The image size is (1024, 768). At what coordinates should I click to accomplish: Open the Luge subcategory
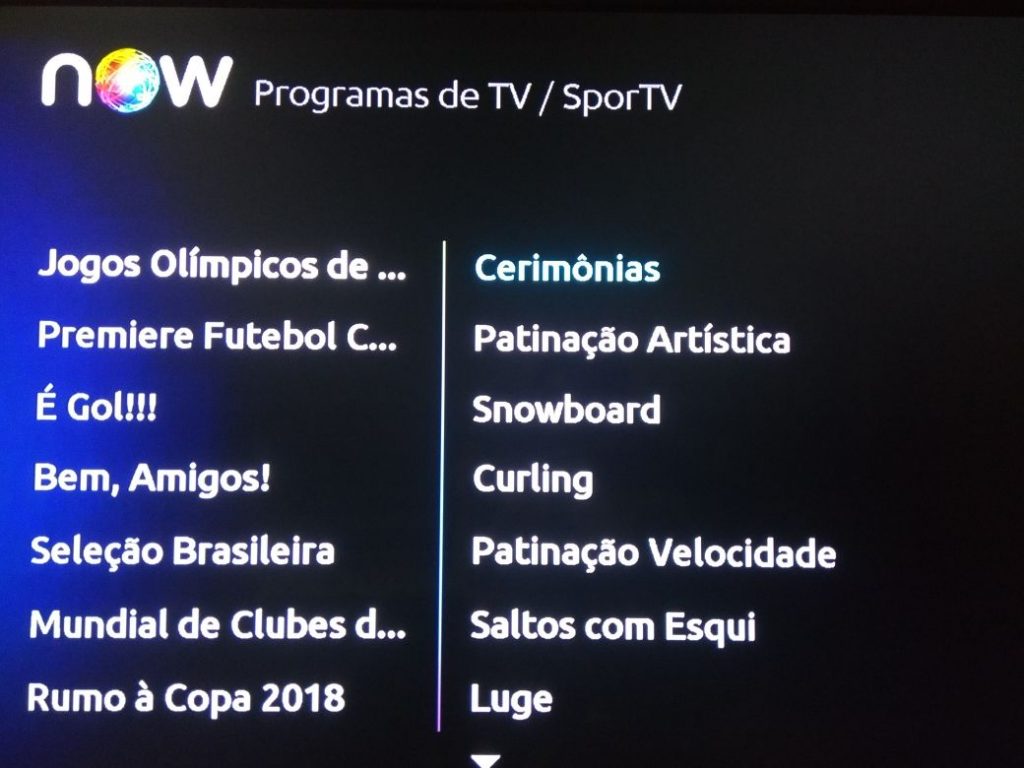510,699
